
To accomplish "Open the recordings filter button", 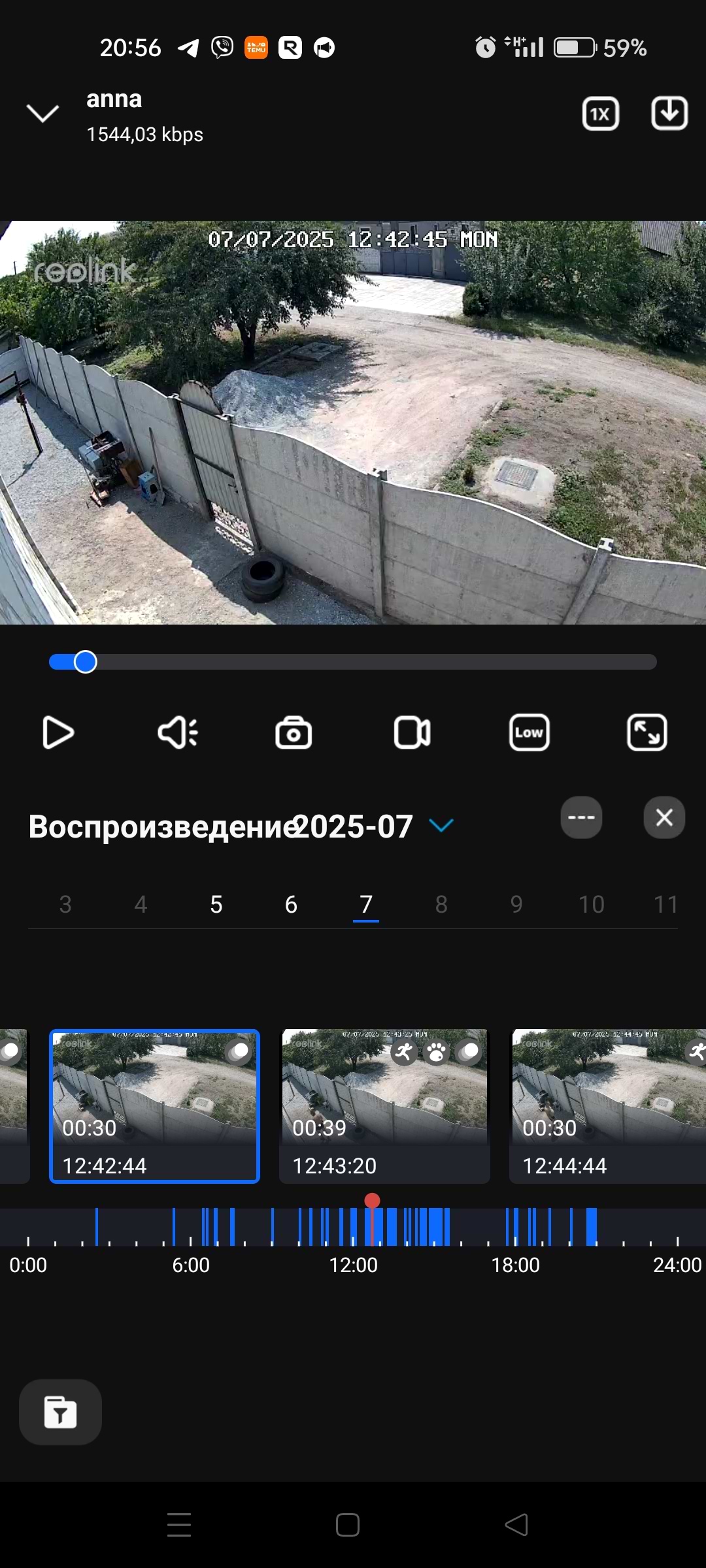I will tap(60, 1412).
